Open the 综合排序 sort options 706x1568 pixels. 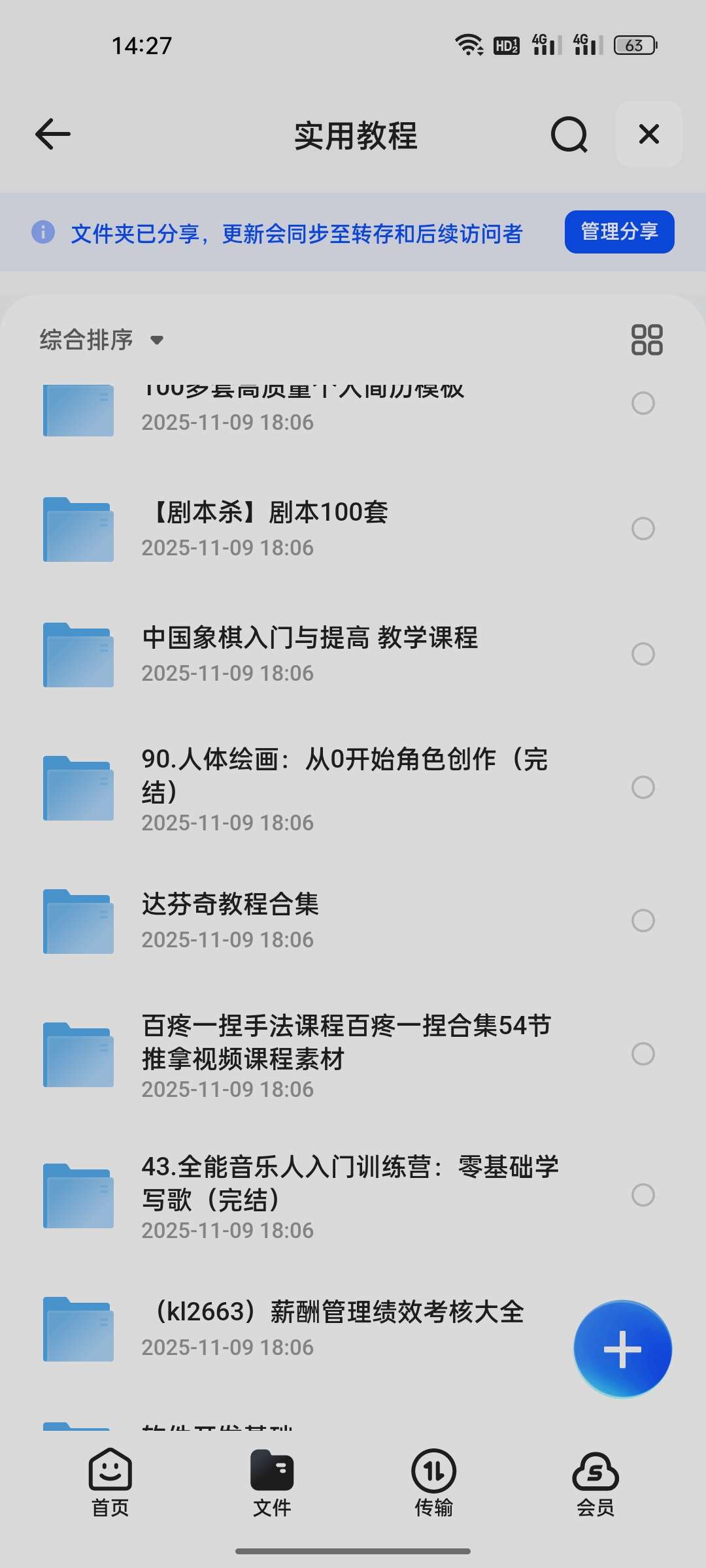coord(85,339)
